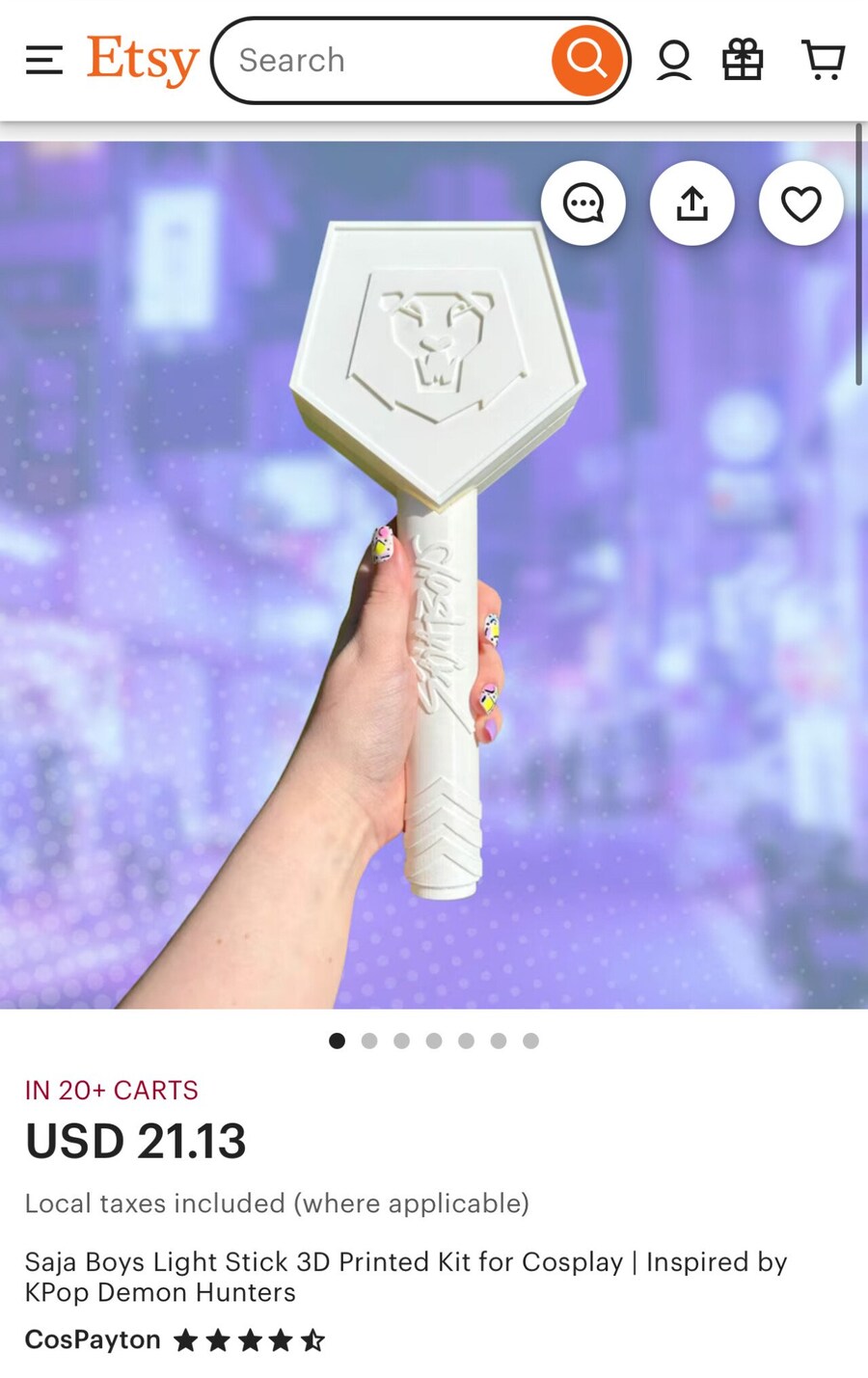Open the gift icon
The width and height of the screenshot is (868, 1378).
[x=743, y=61]
